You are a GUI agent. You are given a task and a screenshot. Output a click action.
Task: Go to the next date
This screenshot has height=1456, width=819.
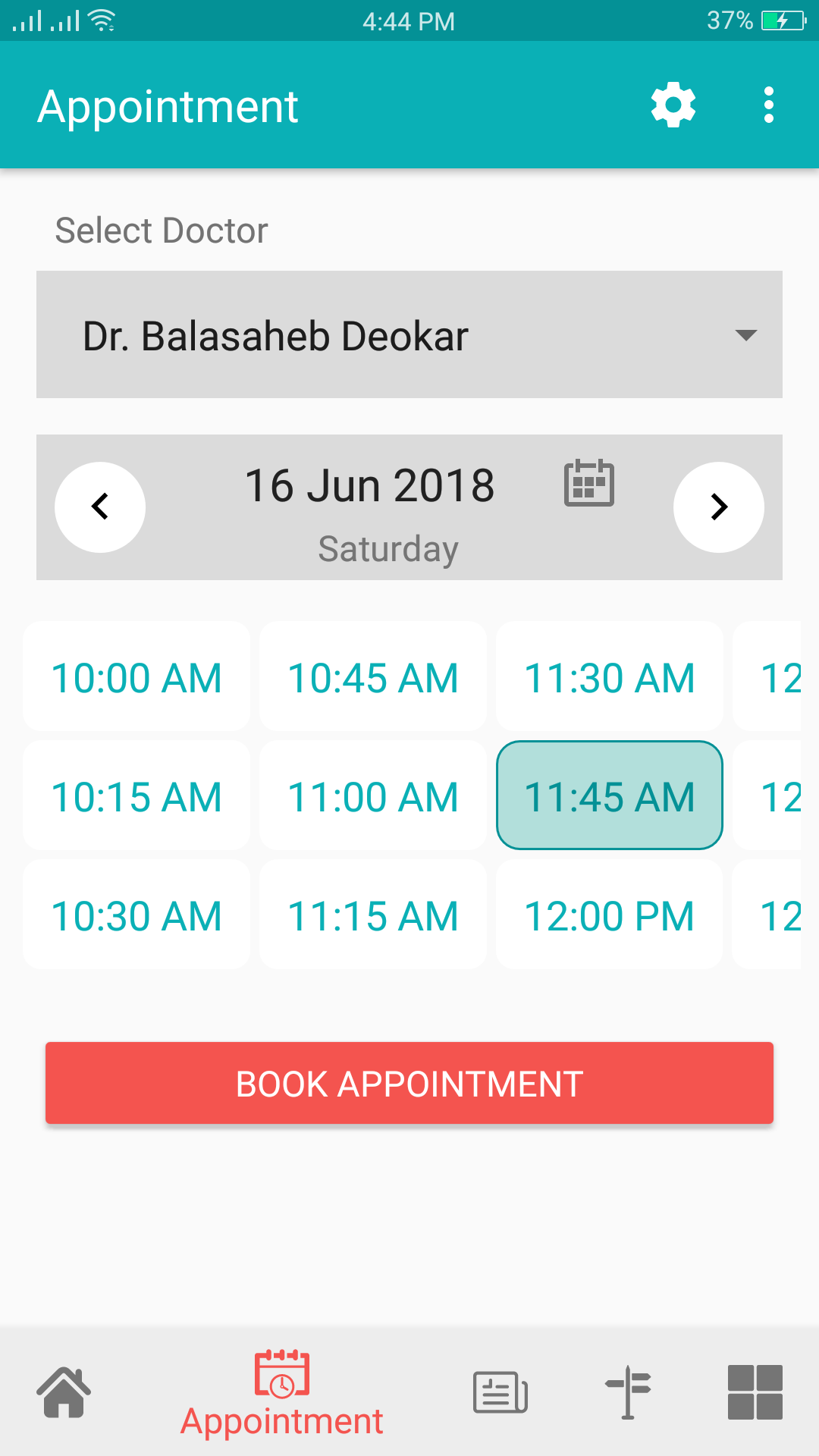pos(718,507)
